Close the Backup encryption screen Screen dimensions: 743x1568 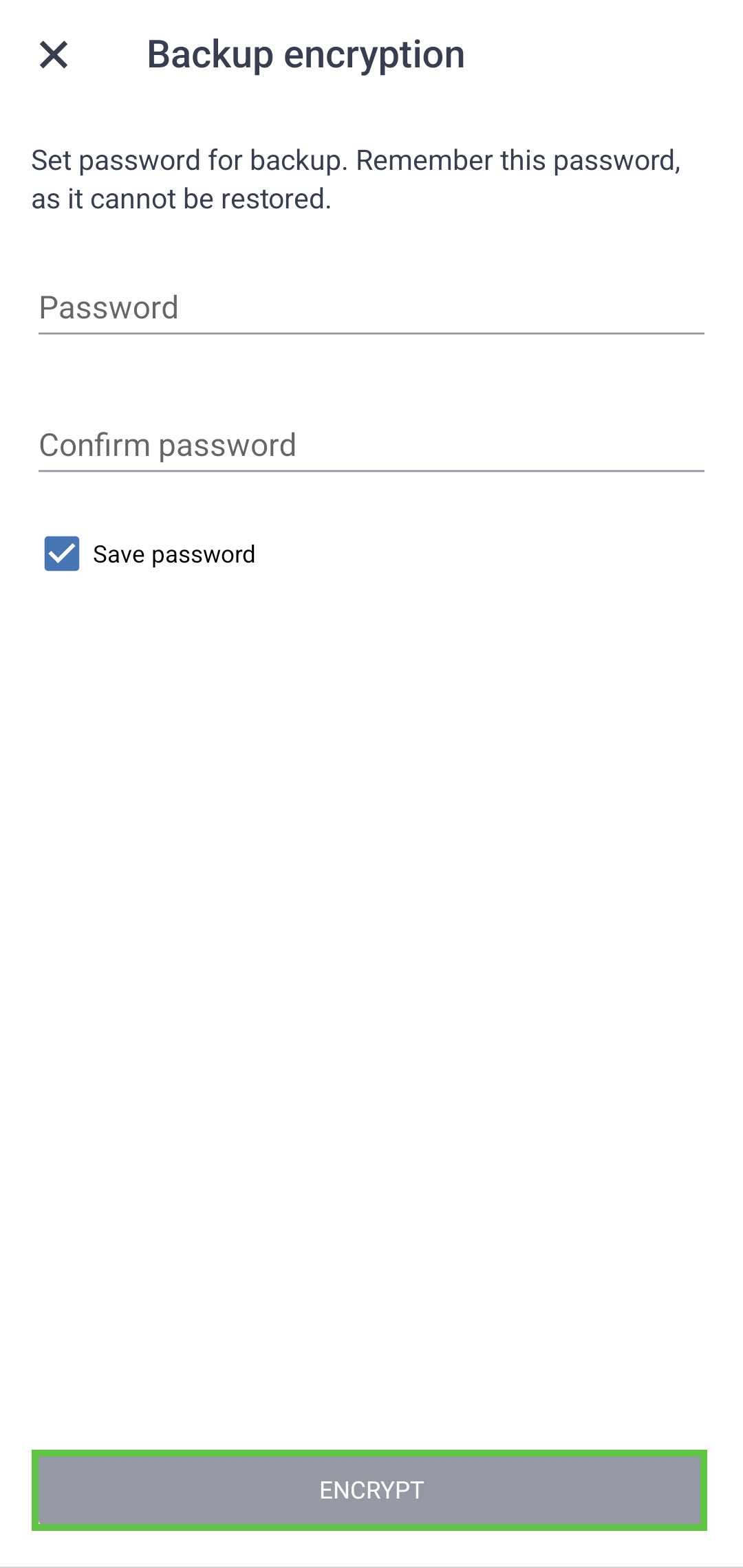pos(54,55)
